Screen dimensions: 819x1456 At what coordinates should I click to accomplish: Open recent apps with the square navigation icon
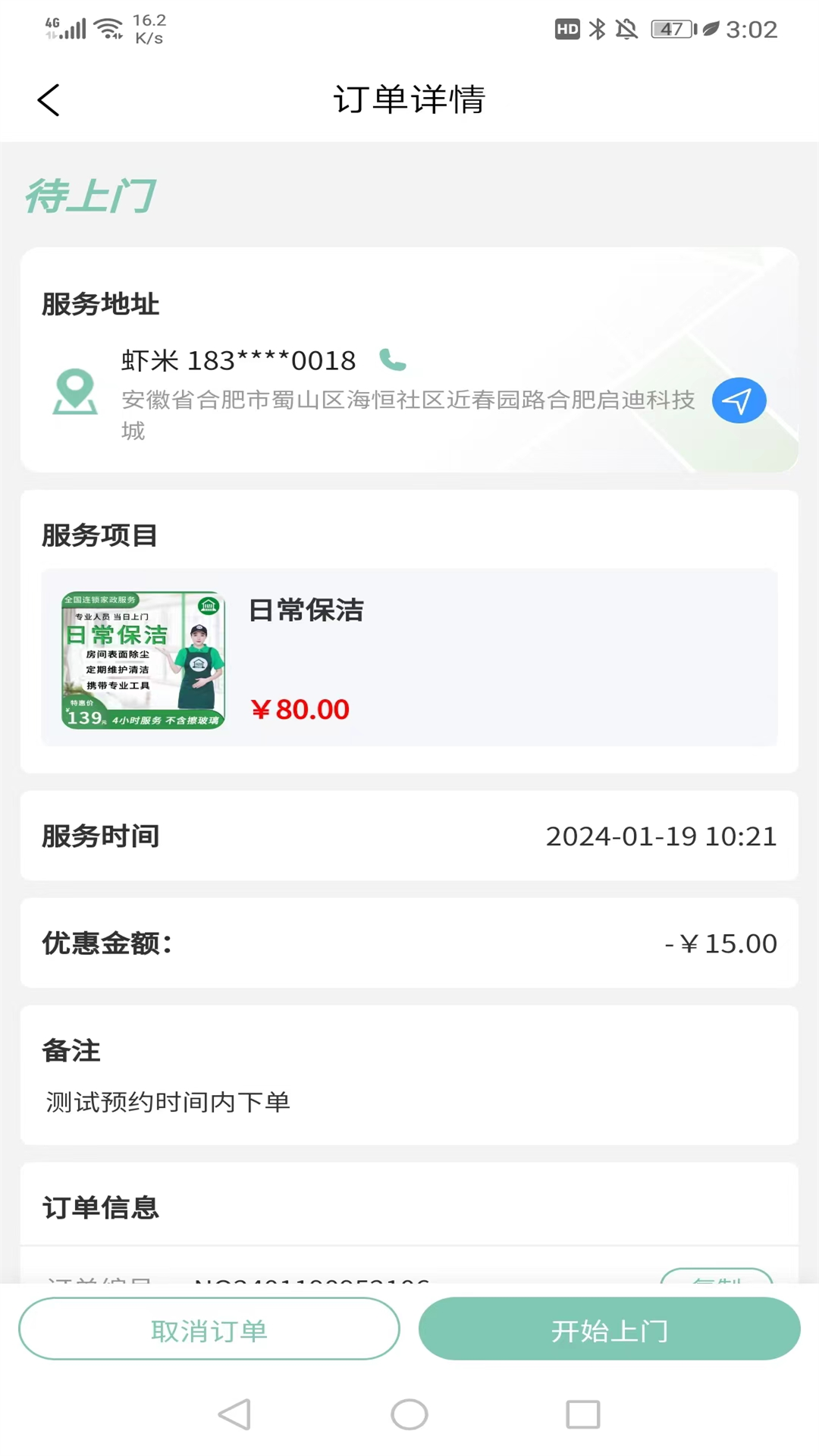582,1414
